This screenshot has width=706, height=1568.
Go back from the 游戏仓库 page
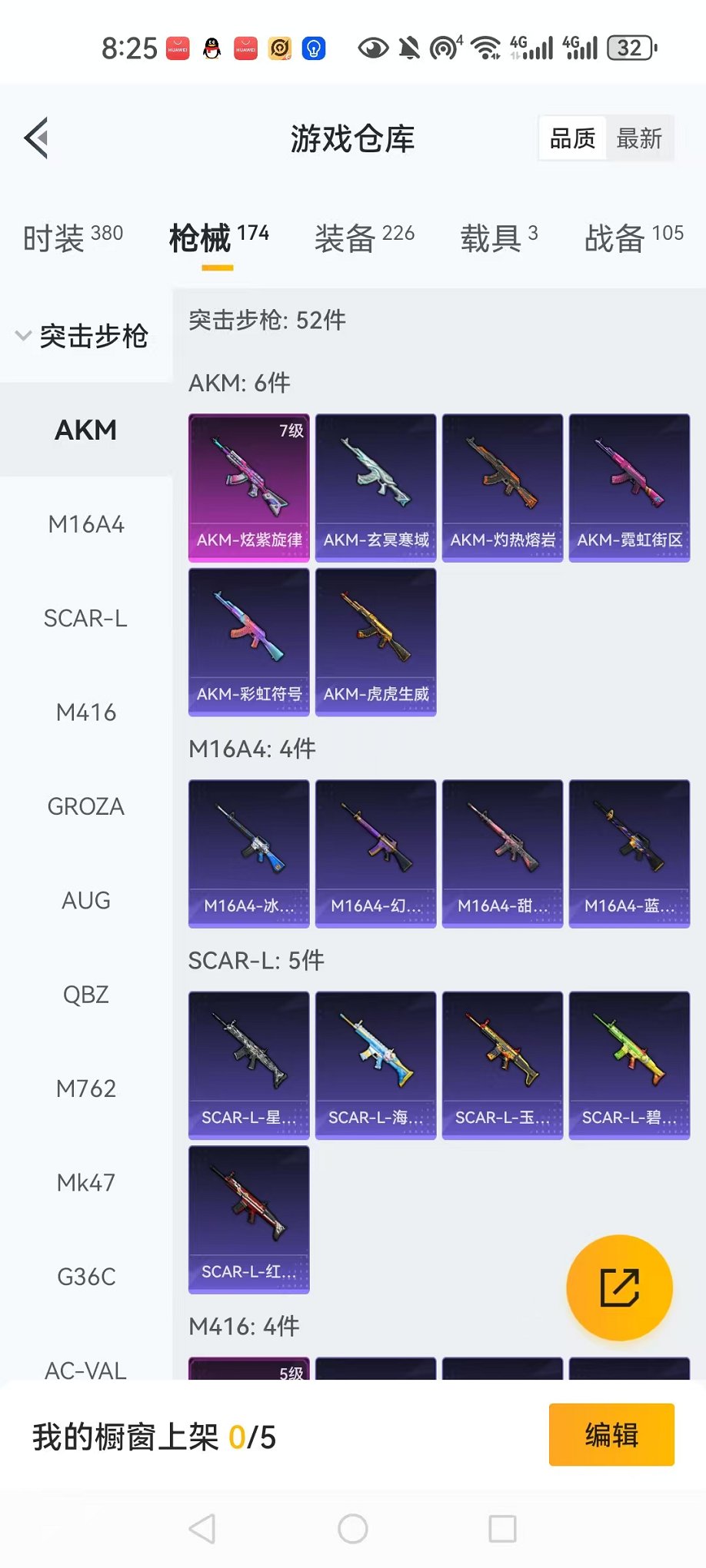click(x=36, y=138)
